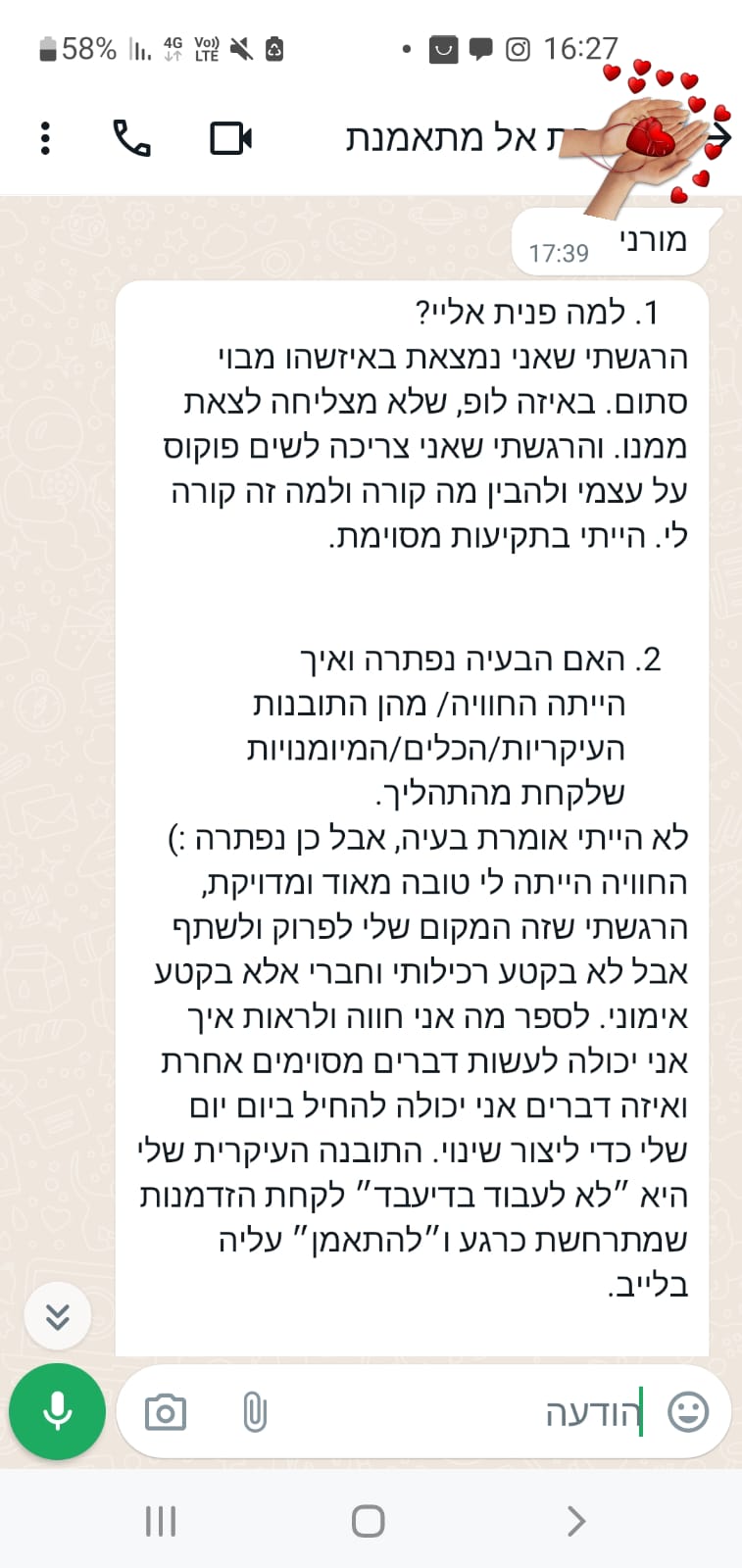Attach a file with the paperclip
This screenshot has width=742, height=1568.
coord(254,1412)
